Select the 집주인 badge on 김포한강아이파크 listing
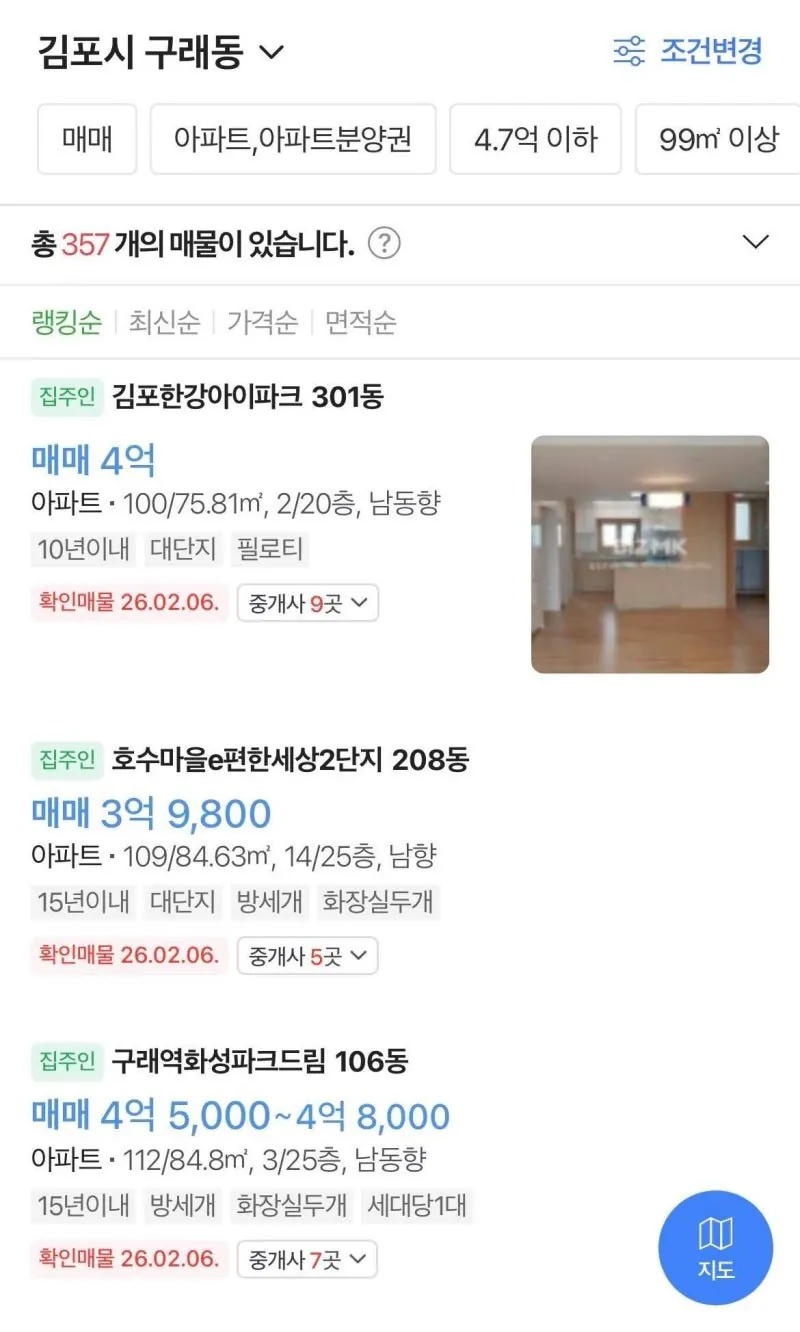 click(66, 397)
